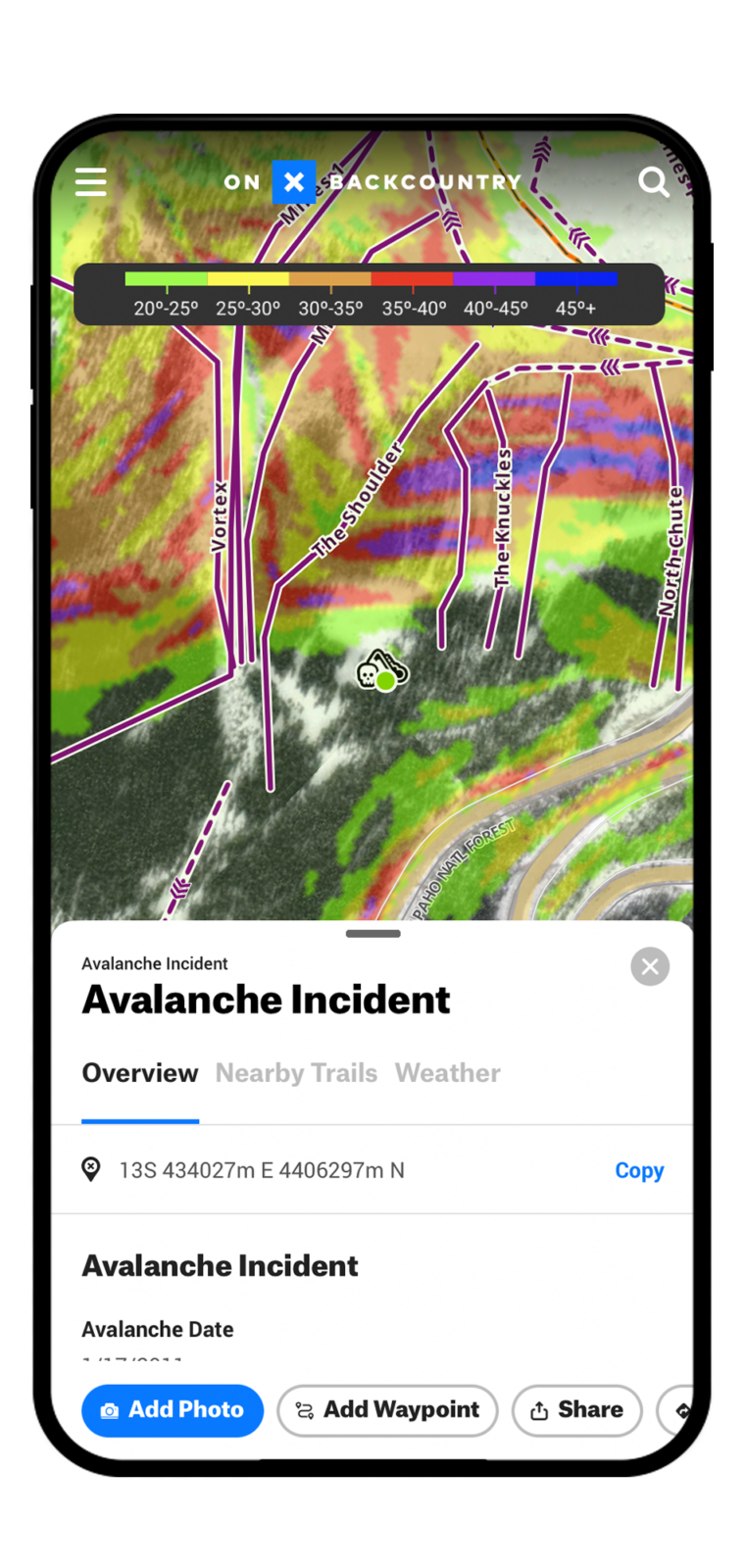Copy the coordinates
This screenshot has width=745, height=1568.
click(639, 1170)
